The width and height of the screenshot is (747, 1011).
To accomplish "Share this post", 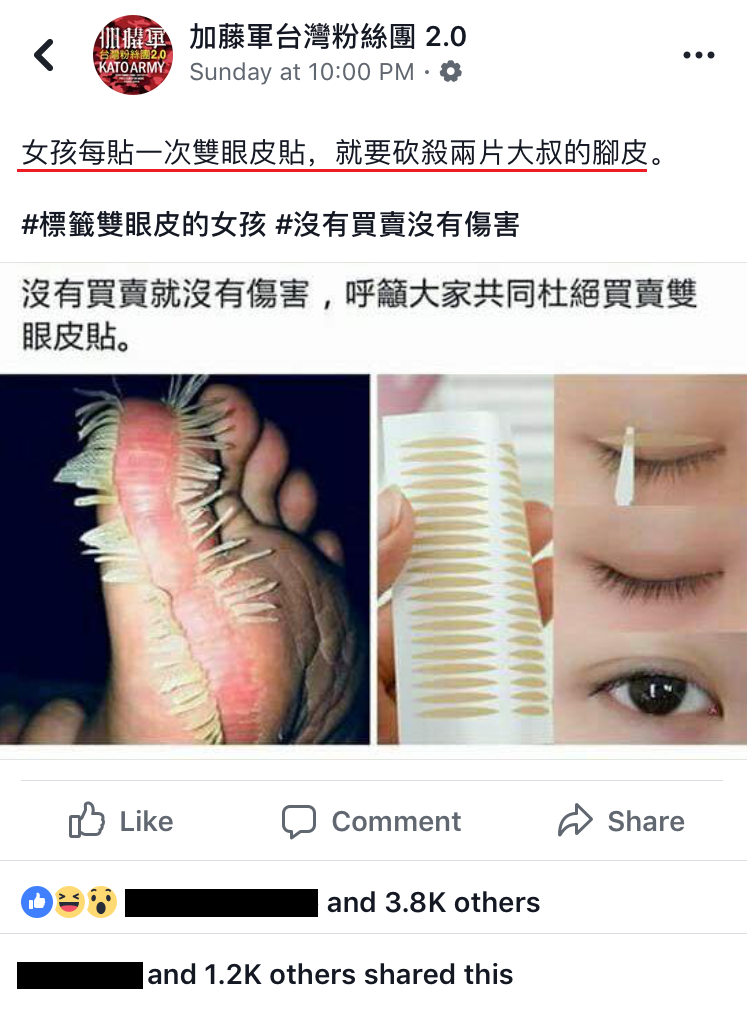I will [x=620, y=821].
